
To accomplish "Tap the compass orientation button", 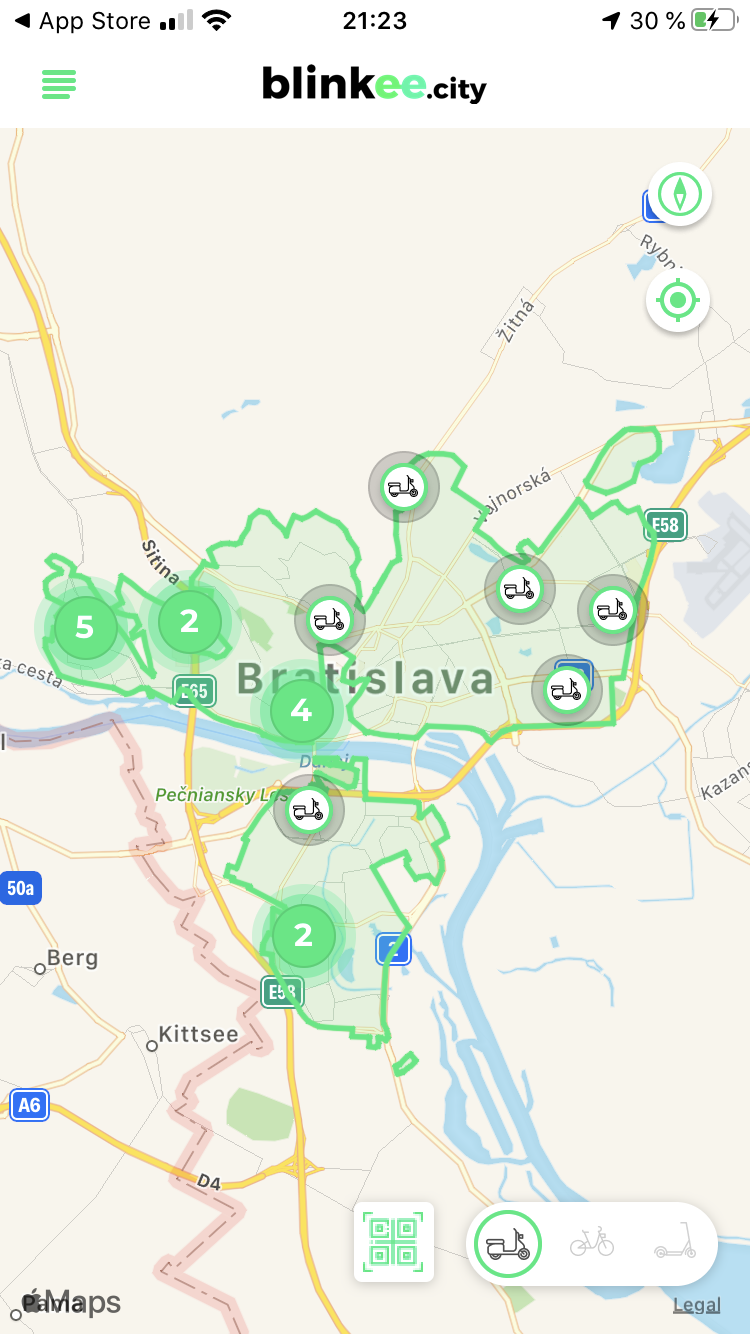I will pyautogui.click(x=680, y=194).
